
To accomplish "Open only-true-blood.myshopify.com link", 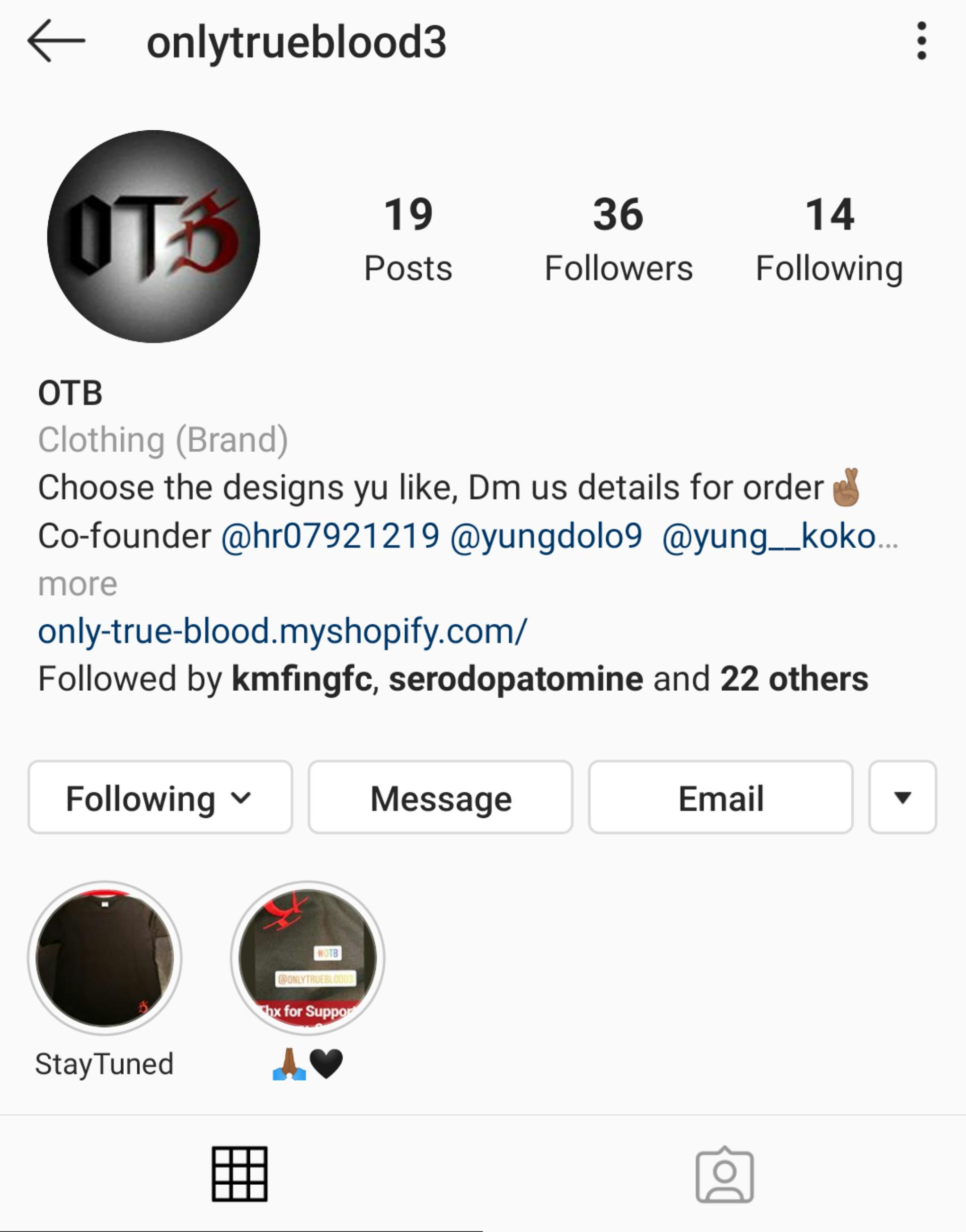I will pos(283,631).
